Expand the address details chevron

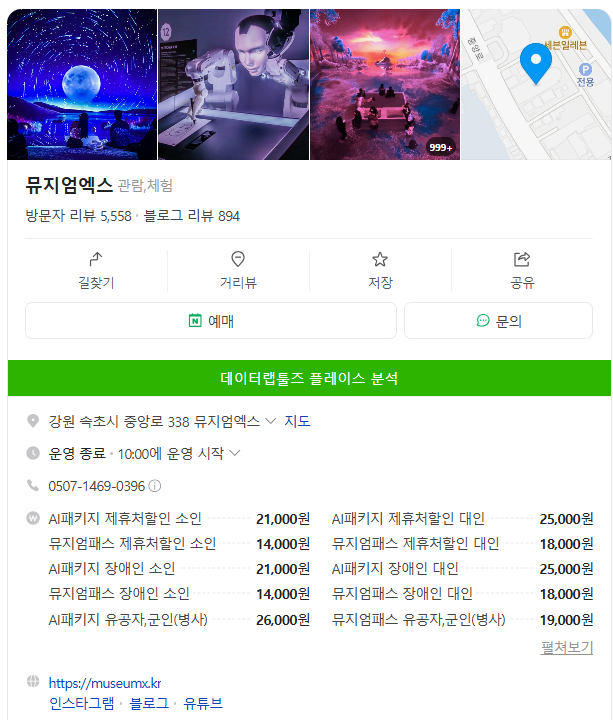coord(271,422)
